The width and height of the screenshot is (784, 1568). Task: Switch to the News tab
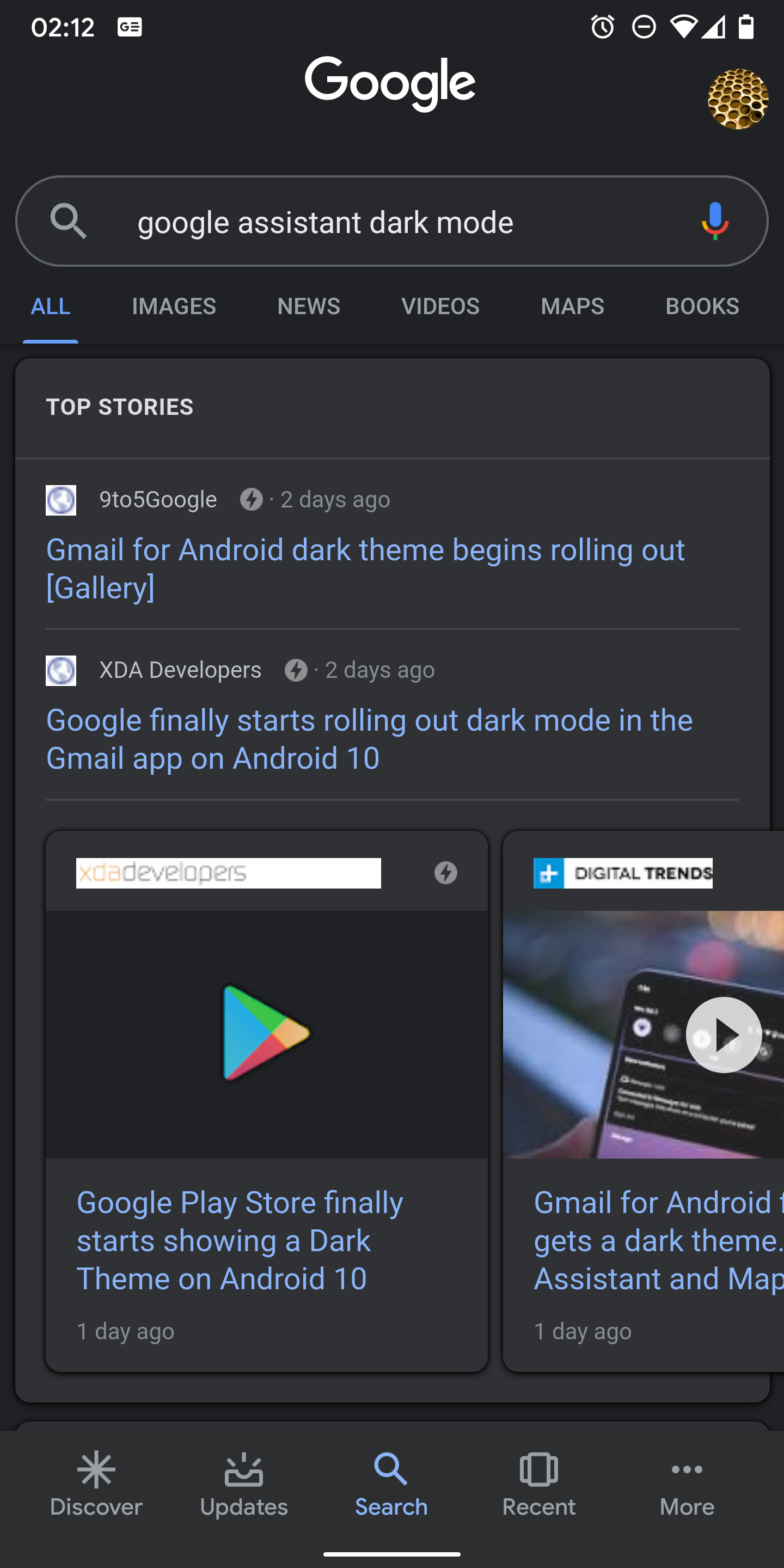(x=309, y=306)
